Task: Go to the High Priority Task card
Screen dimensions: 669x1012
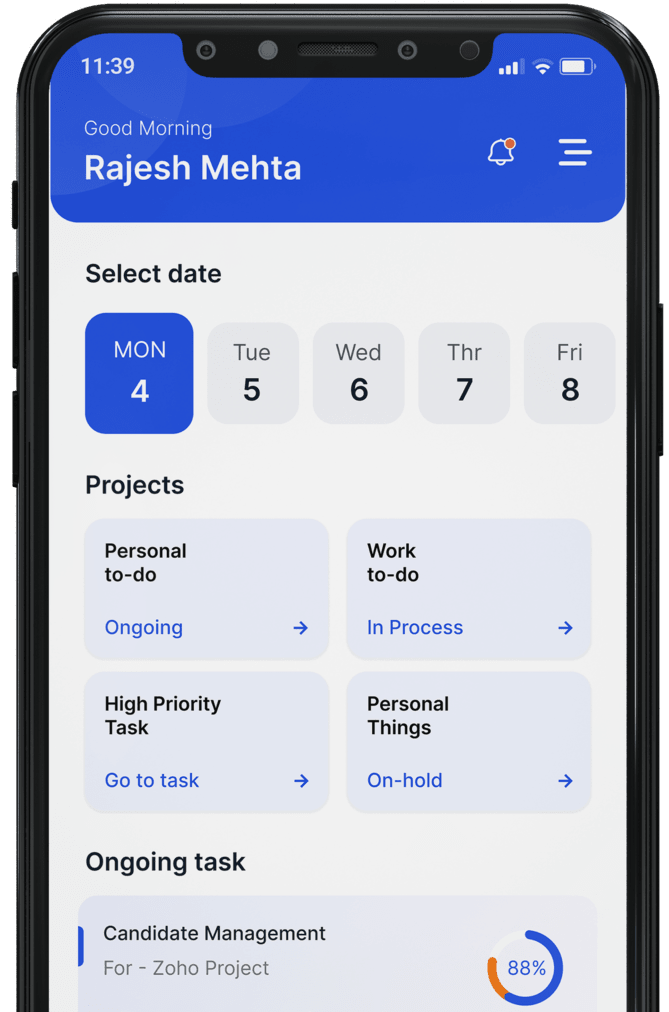Action: click(x=206, y=742)
